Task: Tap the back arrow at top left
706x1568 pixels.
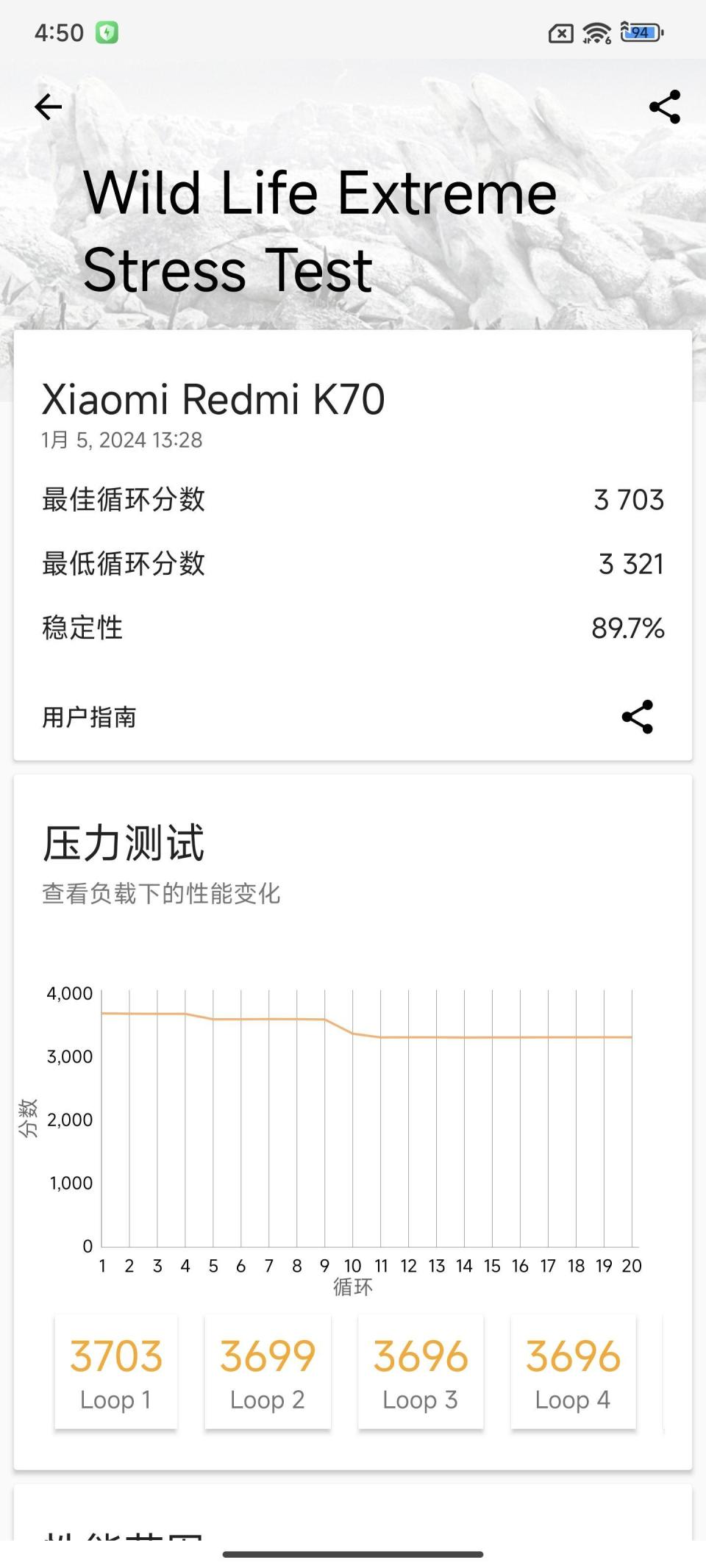Action: point(47,107)
